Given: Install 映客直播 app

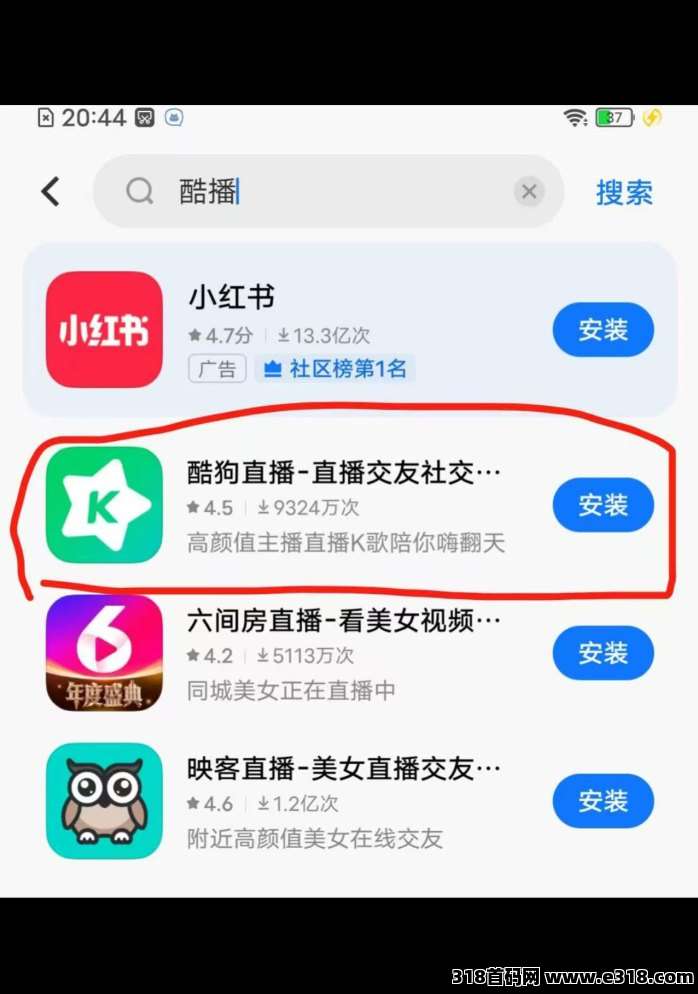Looking at the screenshot, I should 603,801.
